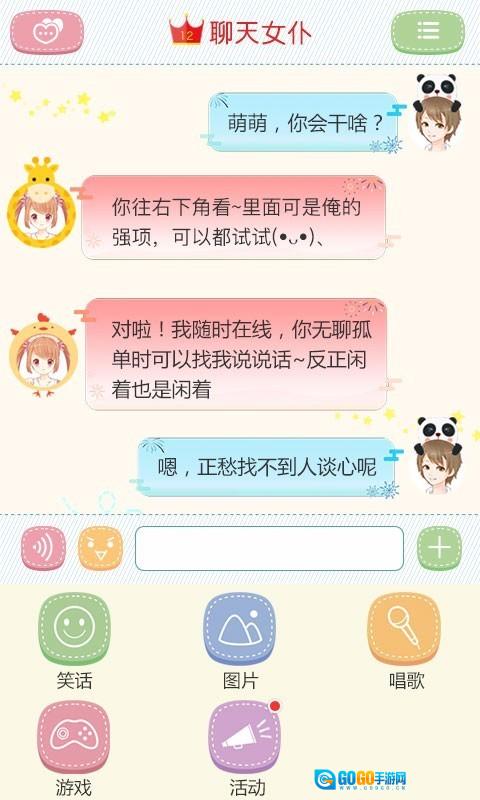The image size is (480, 800).
Task: Open the green hamburger menu
Action: (x=427, y=32)
